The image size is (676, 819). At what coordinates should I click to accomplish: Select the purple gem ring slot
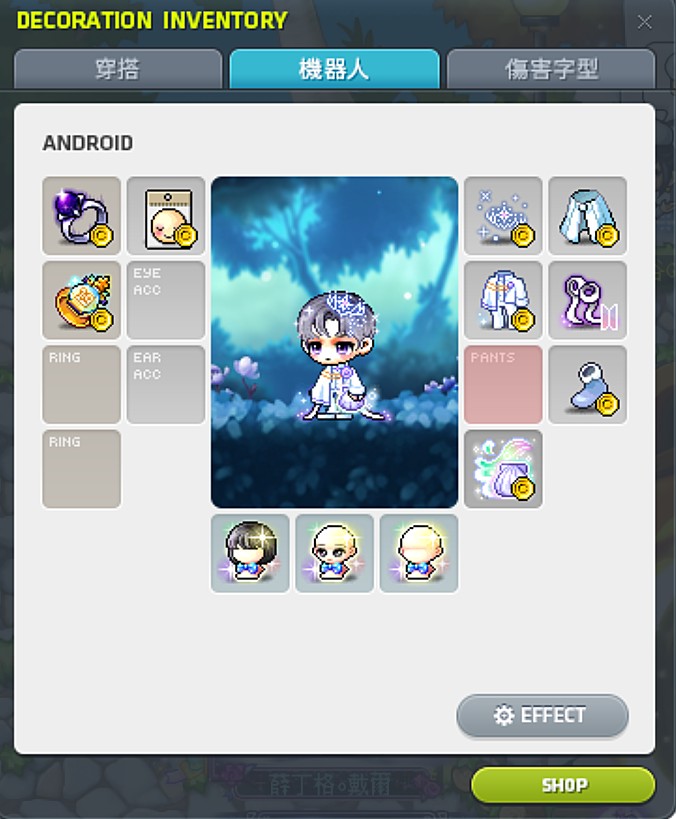point(81,216)
